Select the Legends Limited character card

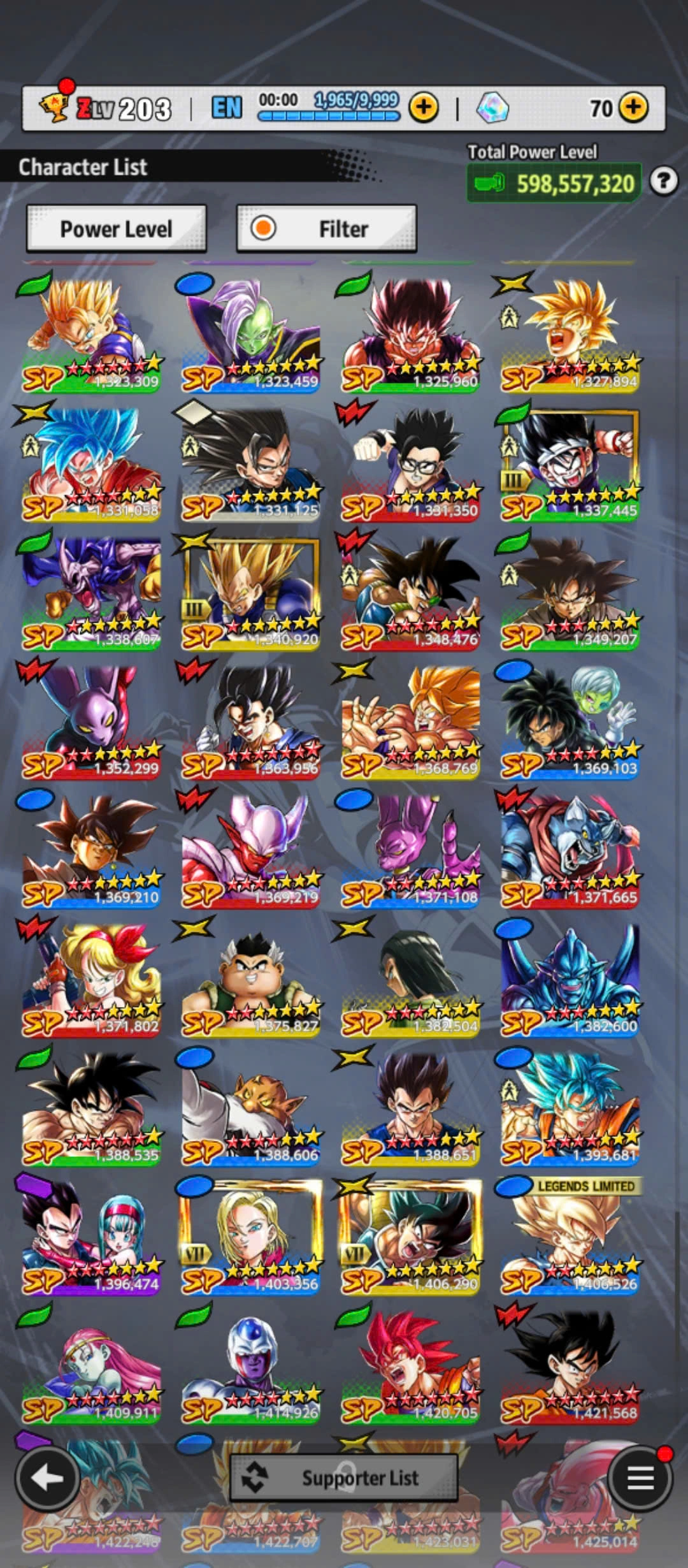coord(570,1237)
